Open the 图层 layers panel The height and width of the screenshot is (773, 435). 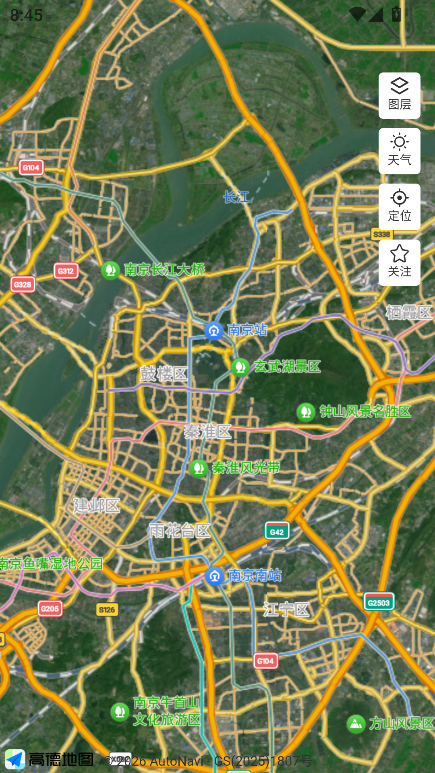pyautogui.click(x=399, y=96)
